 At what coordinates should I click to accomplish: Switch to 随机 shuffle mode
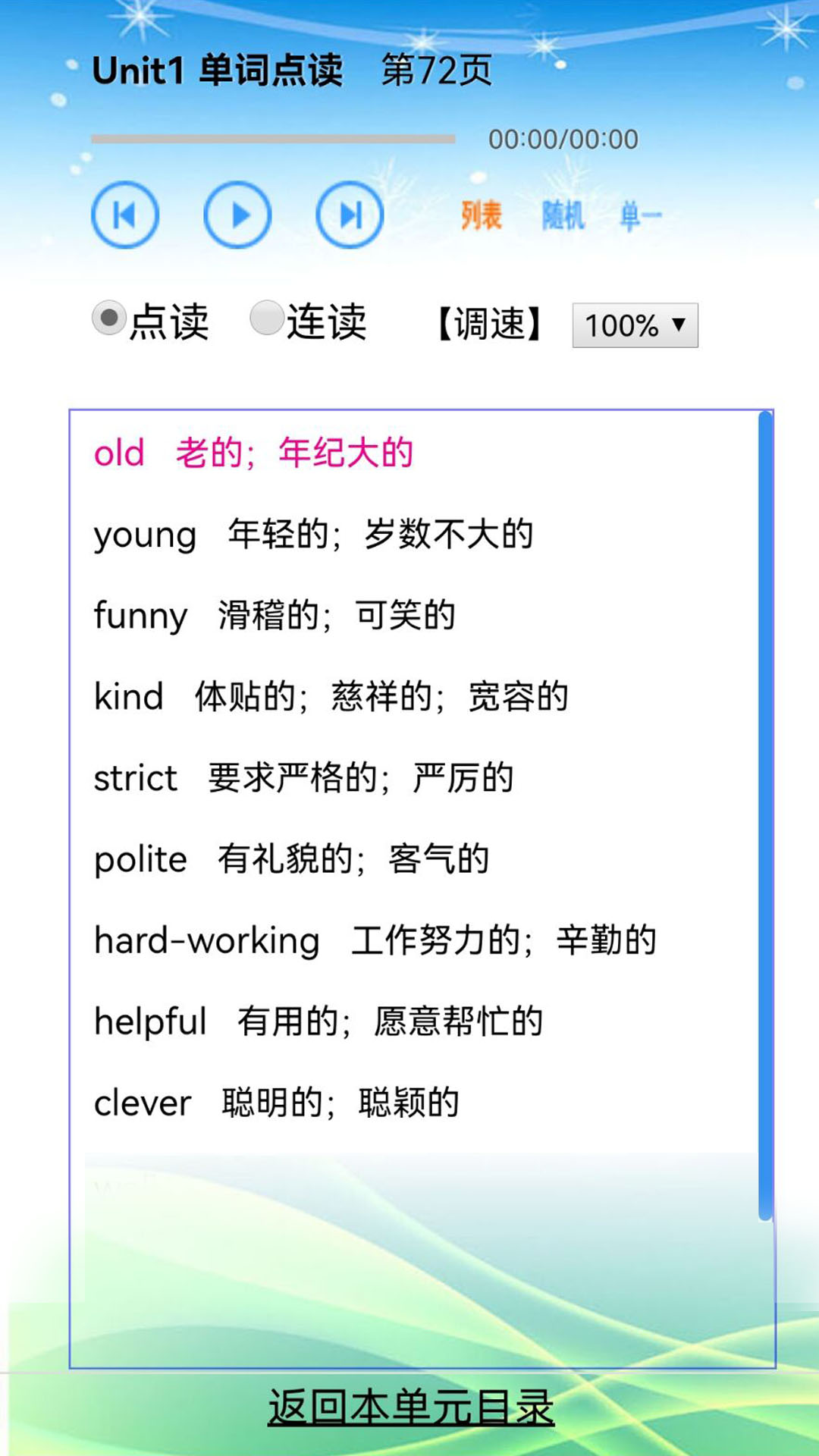563,216
